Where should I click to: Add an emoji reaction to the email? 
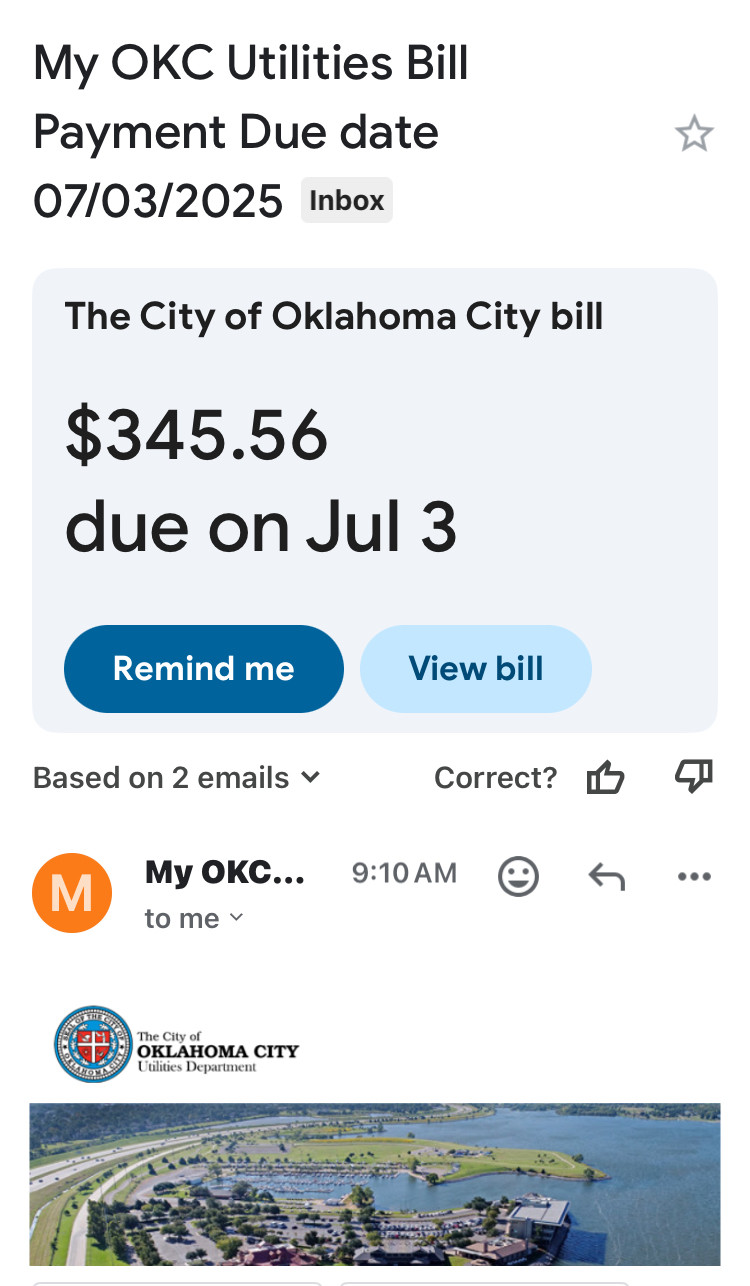coord(518,877)
